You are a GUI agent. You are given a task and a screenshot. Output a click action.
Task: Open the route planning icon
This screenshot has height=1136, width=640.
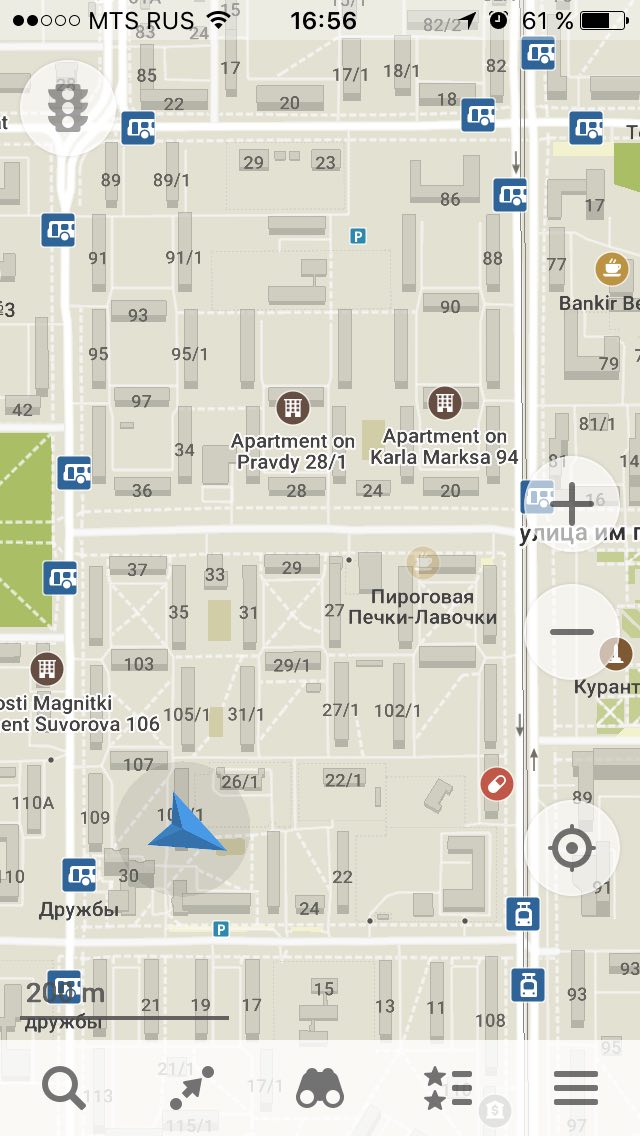[x=192, y=1088]
